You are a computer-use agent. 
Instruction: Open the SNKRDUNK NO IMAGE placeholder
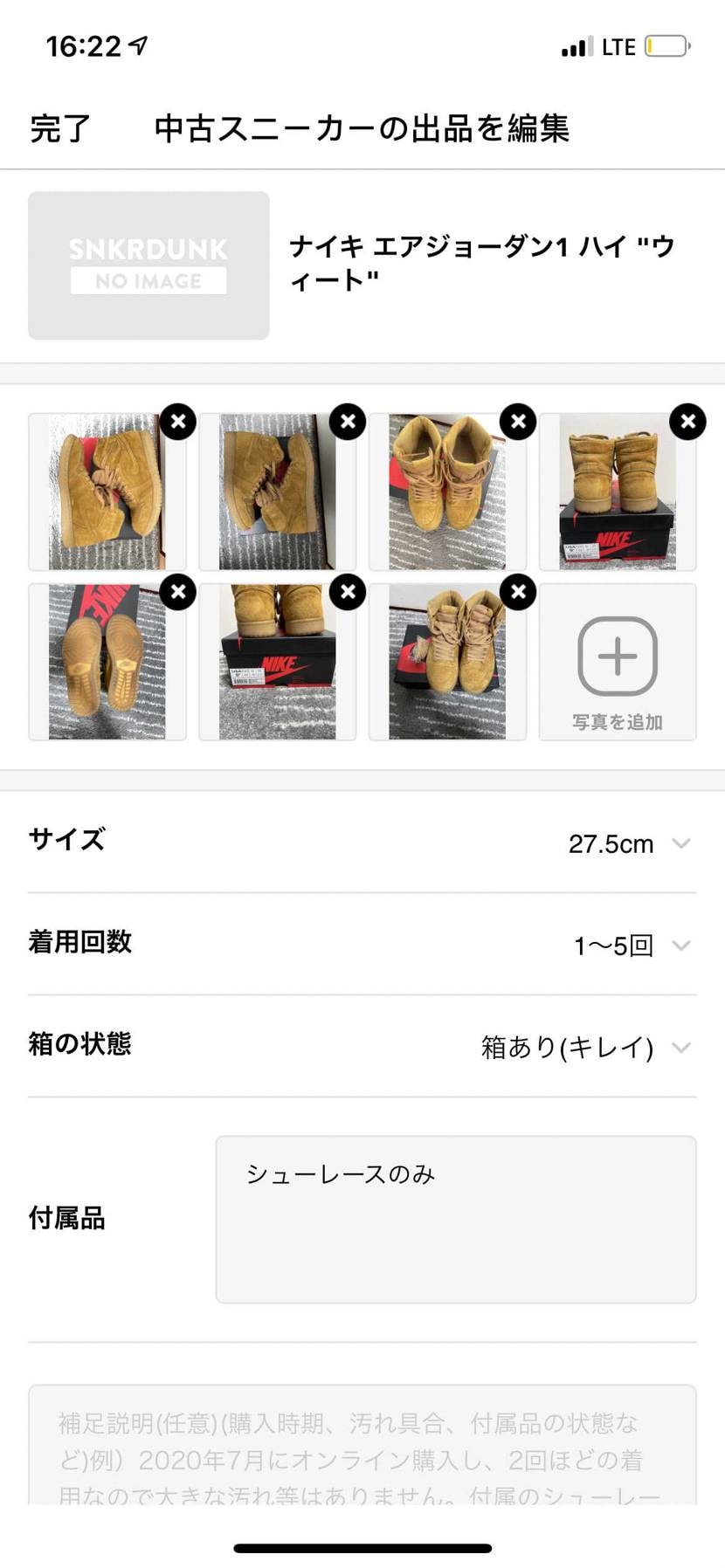[148, 265]
